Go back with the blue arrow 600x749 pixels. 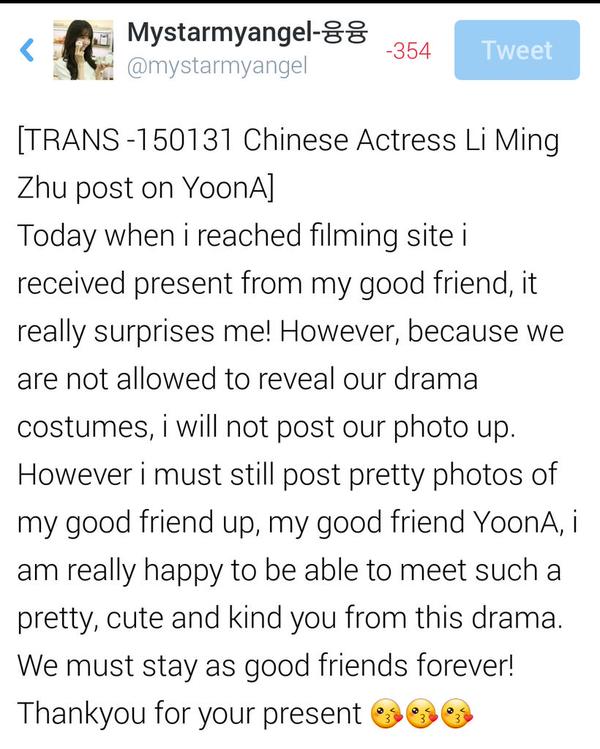click(x=27, y=50)
